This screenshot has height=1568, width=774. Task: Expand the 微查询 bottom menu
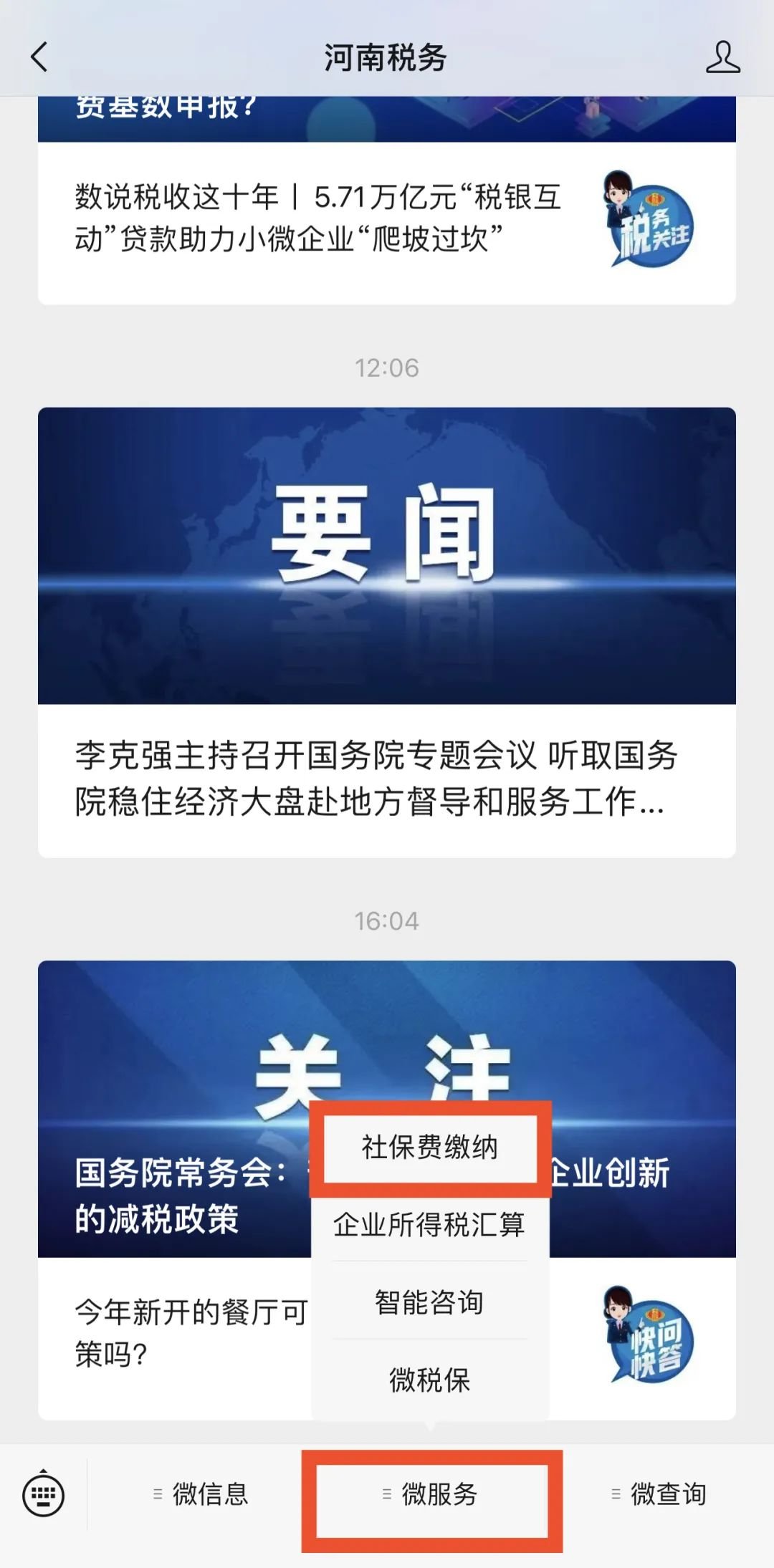[x=659, y=1495]
